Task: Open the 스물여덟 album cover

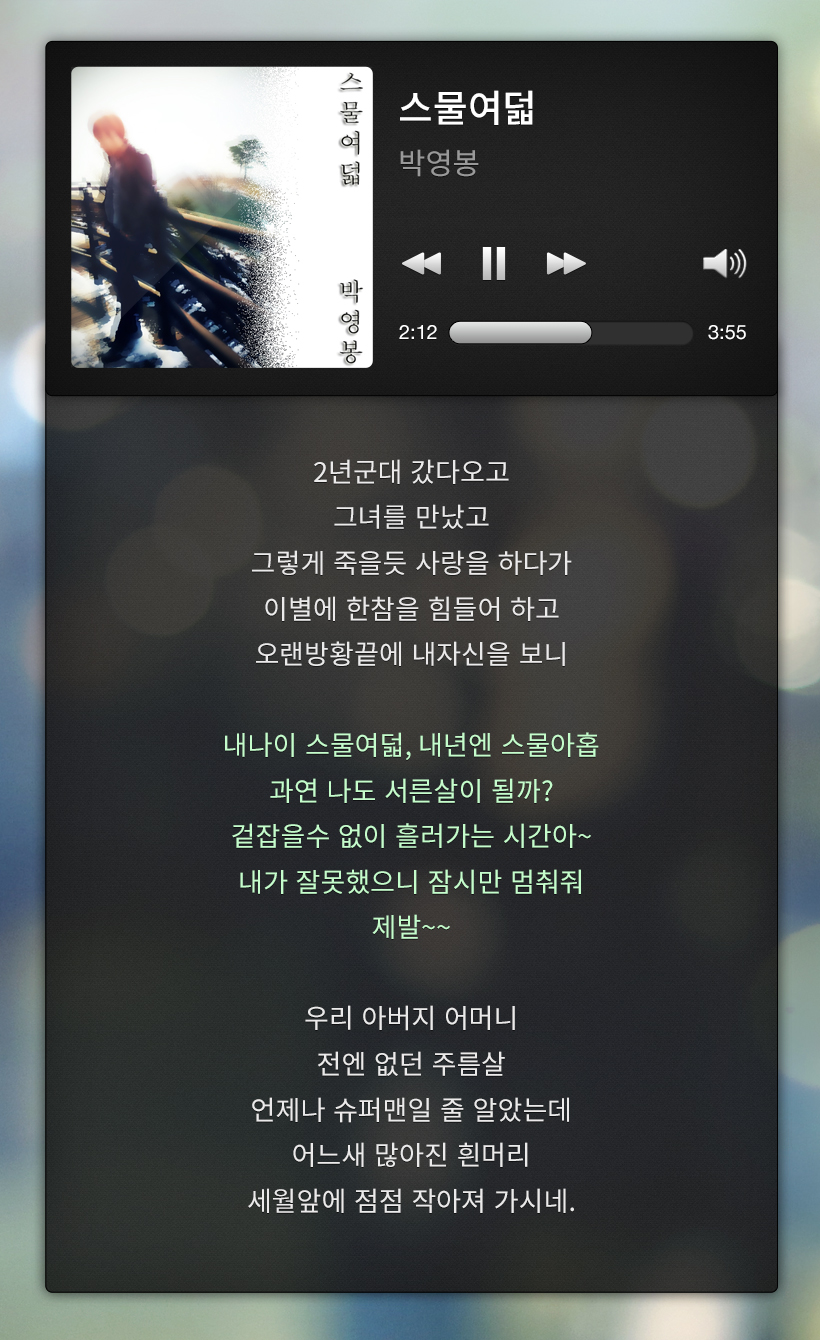Action: tap(221, 217)
